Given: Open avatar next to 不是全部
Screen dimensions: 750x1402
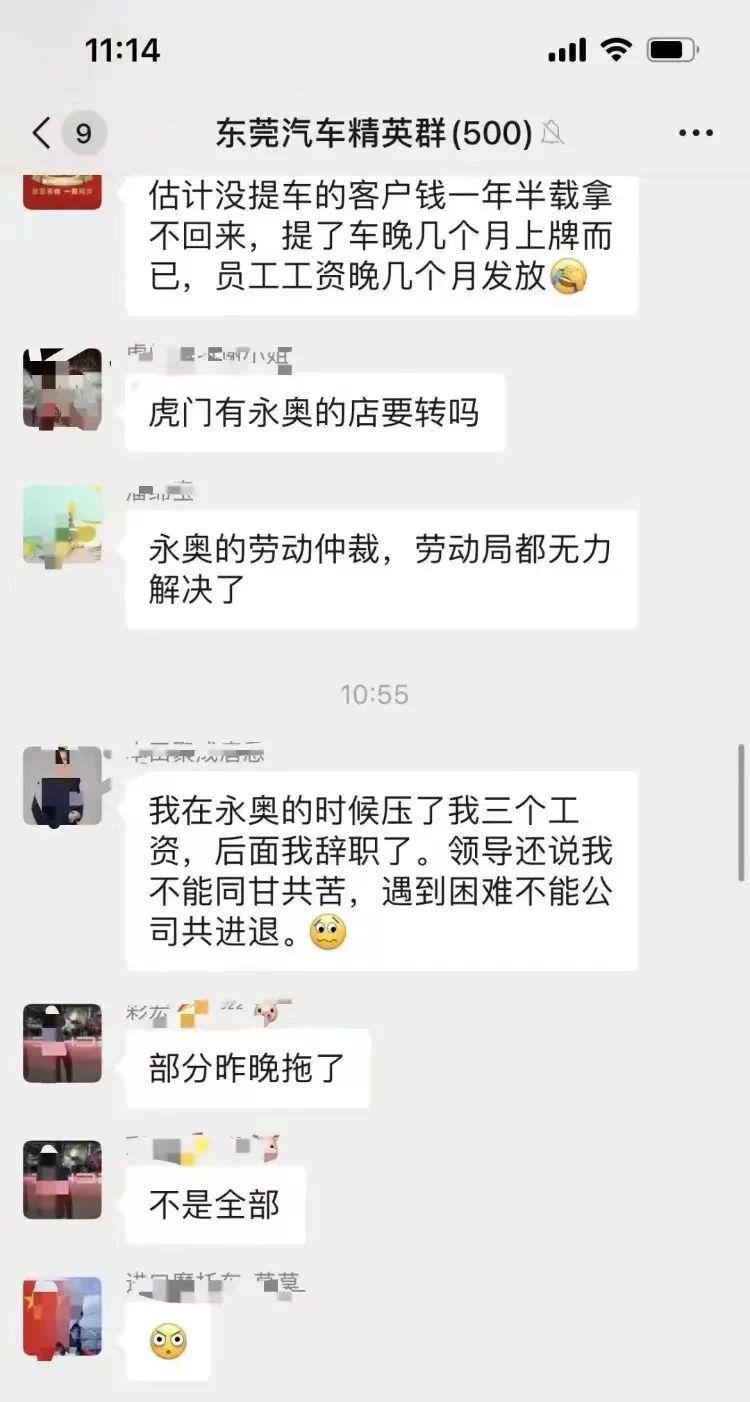Looking at the screenshot, I should click(62, 1180).
